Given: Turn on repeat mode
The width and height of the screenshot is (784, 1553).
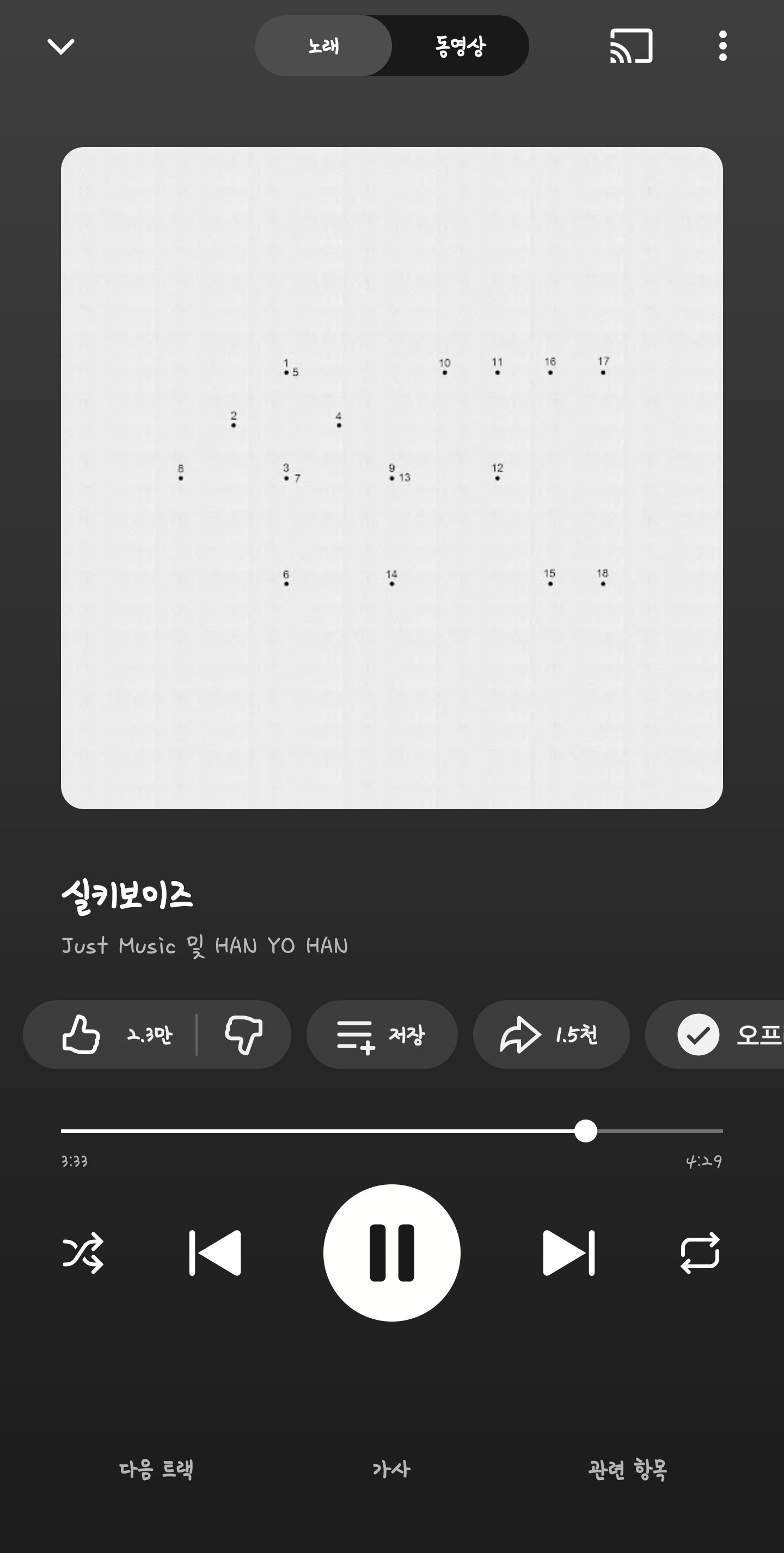Looking at the screenshot, I should coord(700,1253).
